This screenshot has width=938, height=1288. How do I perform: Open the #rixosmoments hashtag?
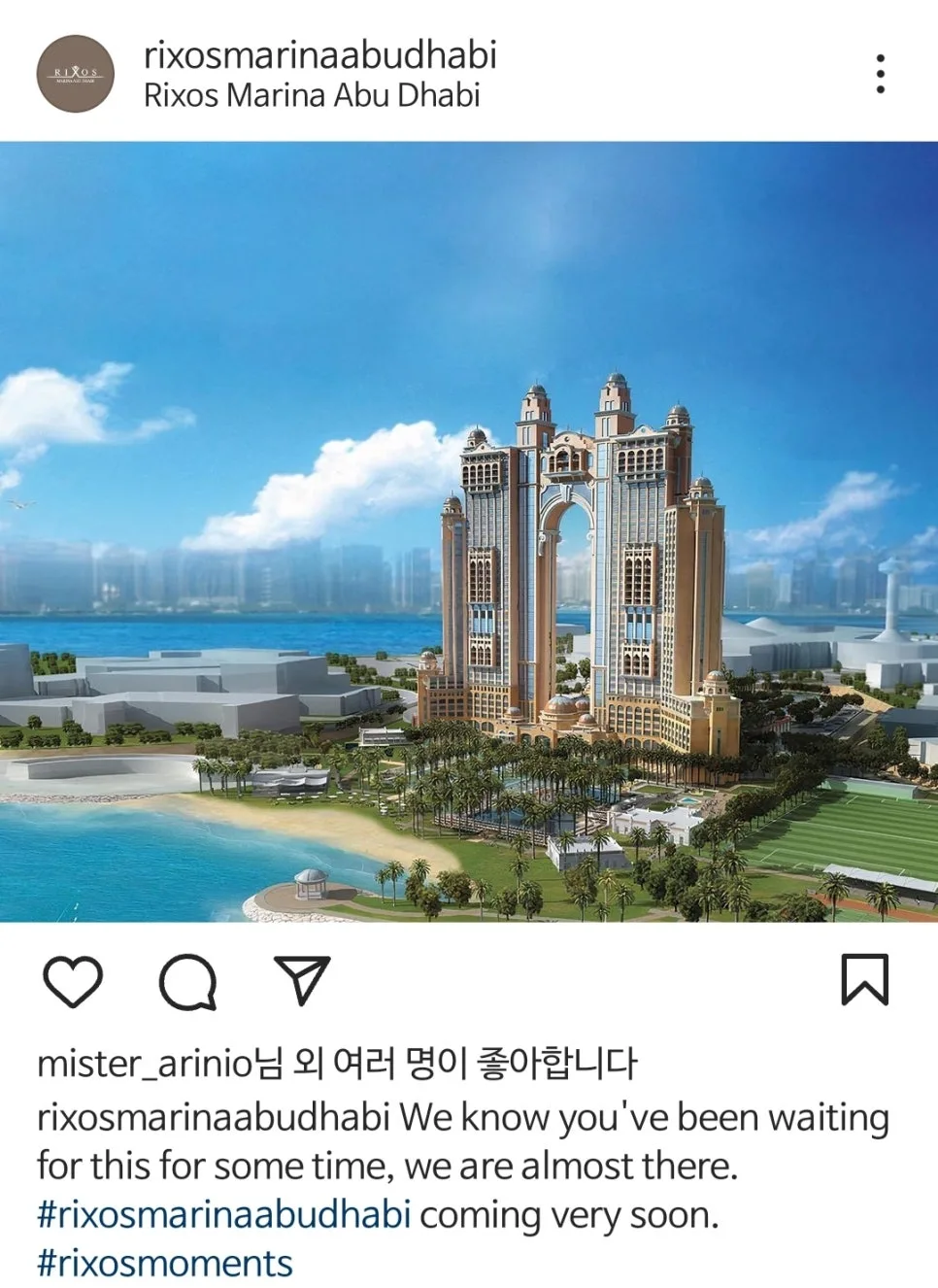164,1264
